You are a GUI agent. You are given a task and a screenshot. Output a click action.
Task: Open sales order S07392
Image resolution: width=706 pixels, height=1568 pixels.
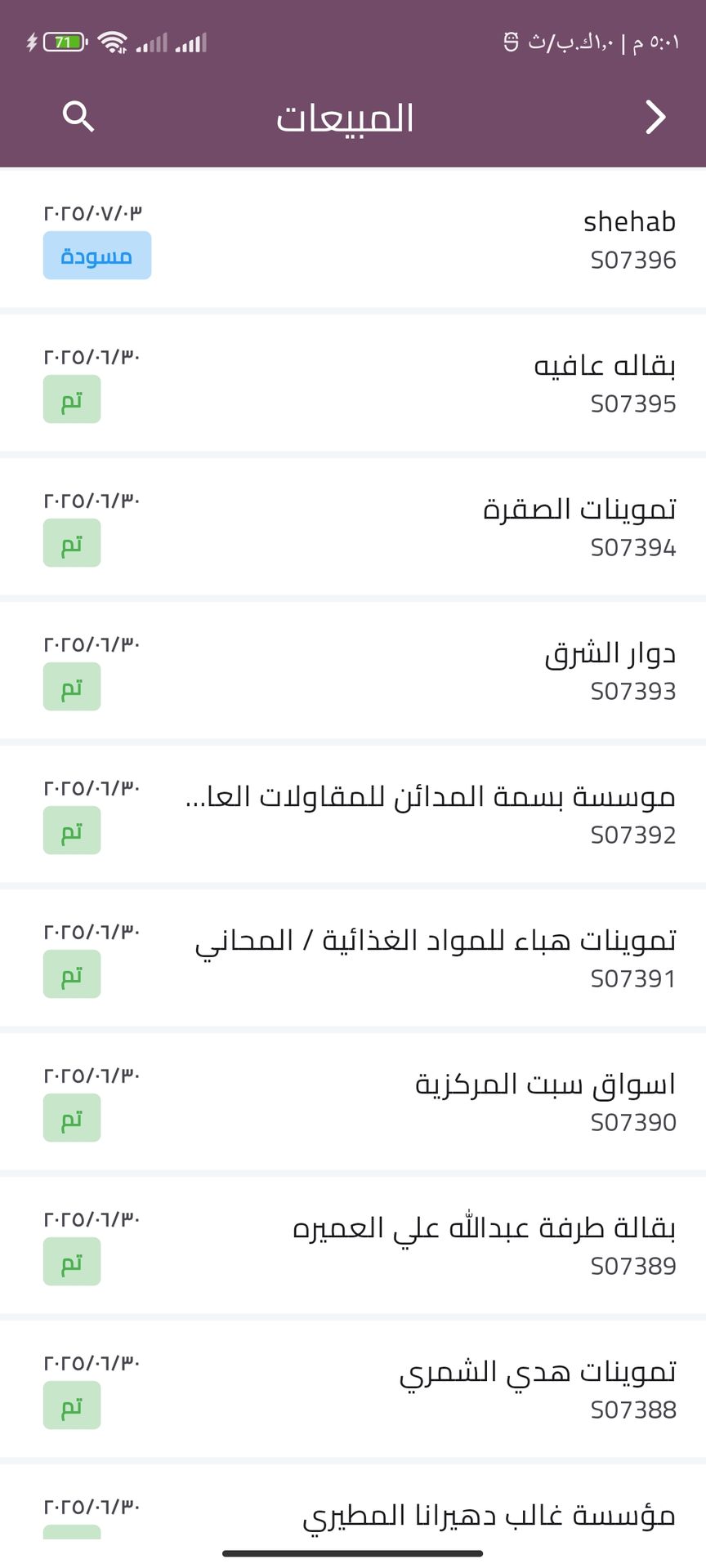pyautogui.click(x=353, y=813)
